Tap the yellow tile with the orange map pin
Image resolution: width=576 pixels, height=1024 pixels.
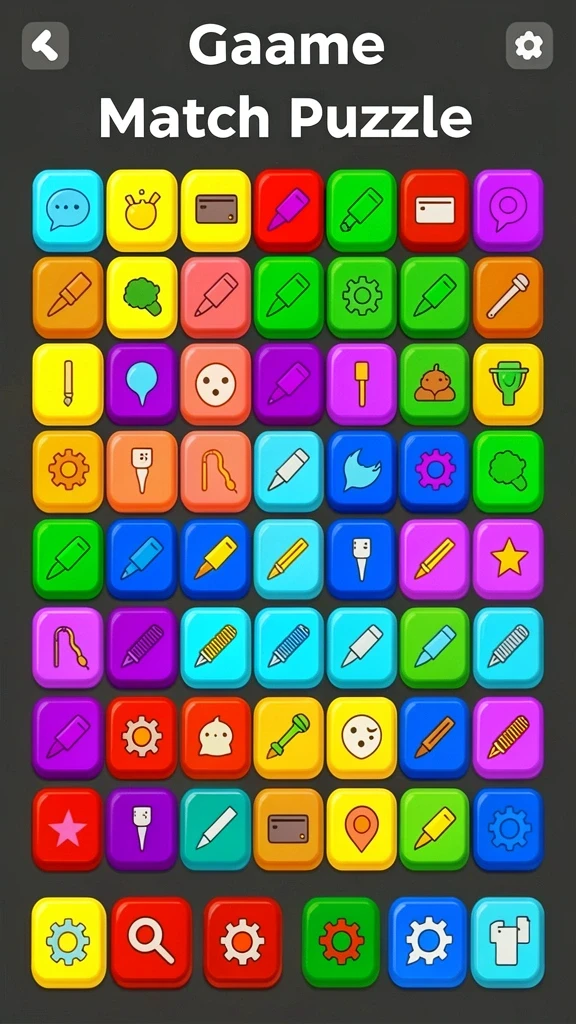coord(361,829)
